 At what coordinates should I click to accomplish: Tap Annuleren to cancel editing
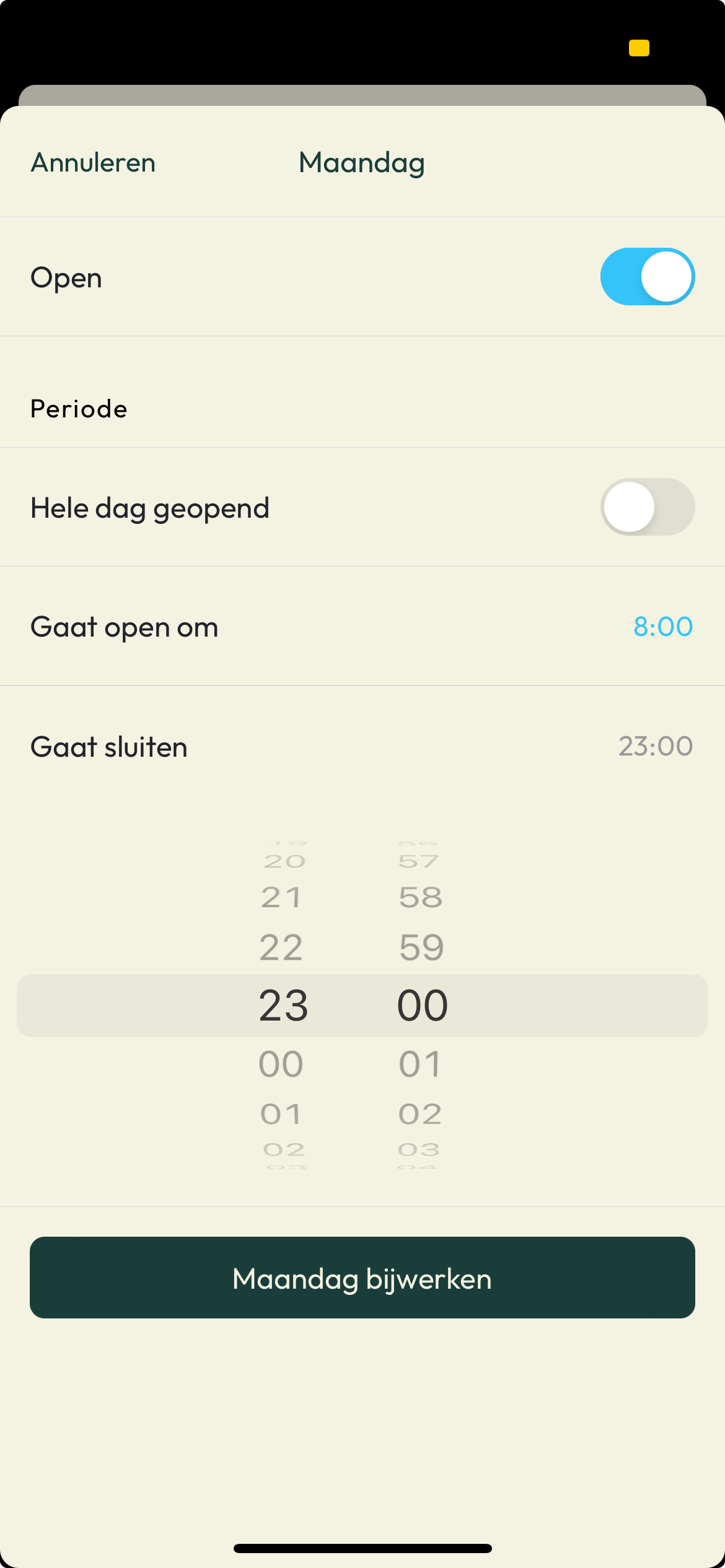point(93,163)
